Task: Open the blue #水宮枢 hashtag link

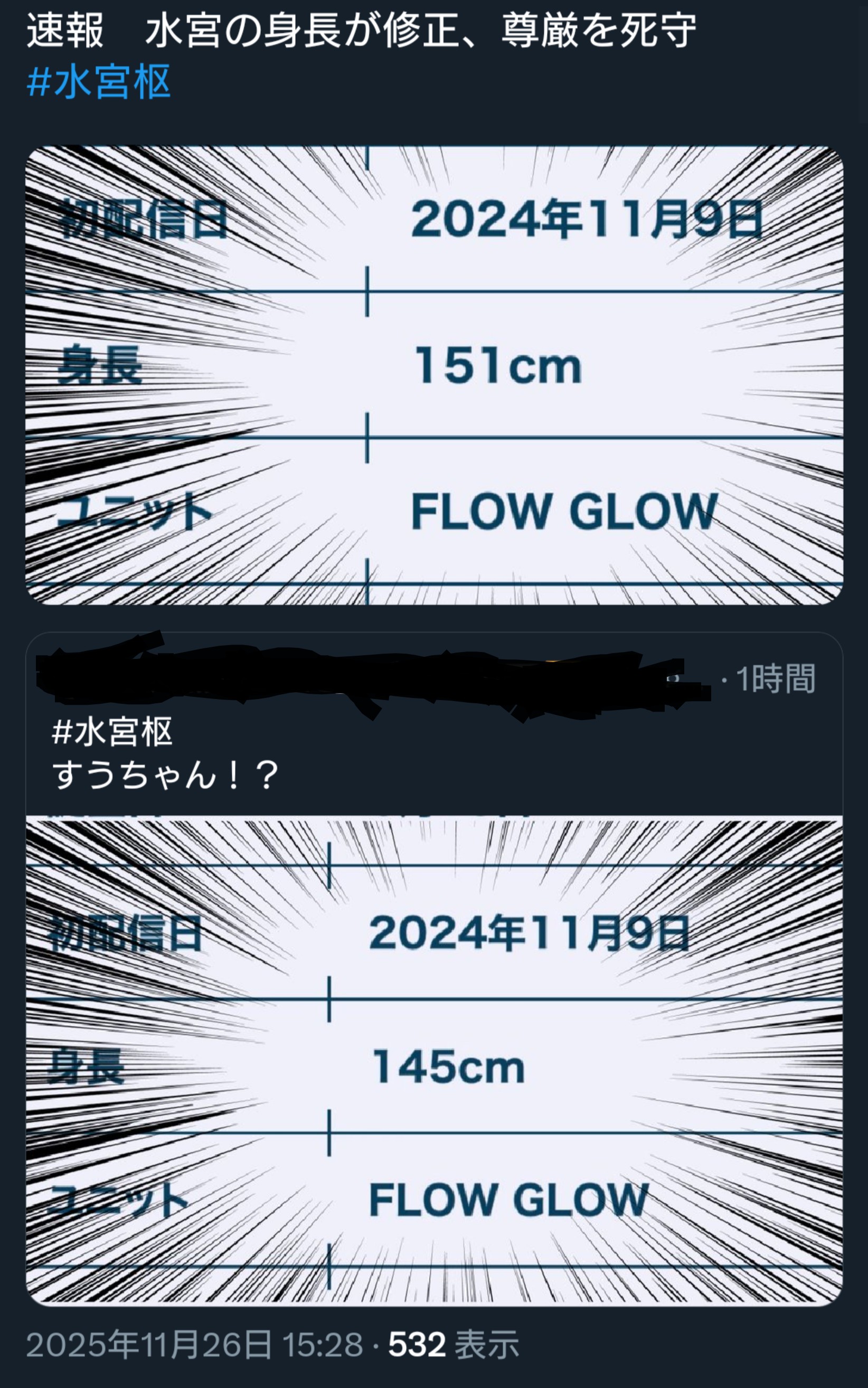Action: coord(99,82)
